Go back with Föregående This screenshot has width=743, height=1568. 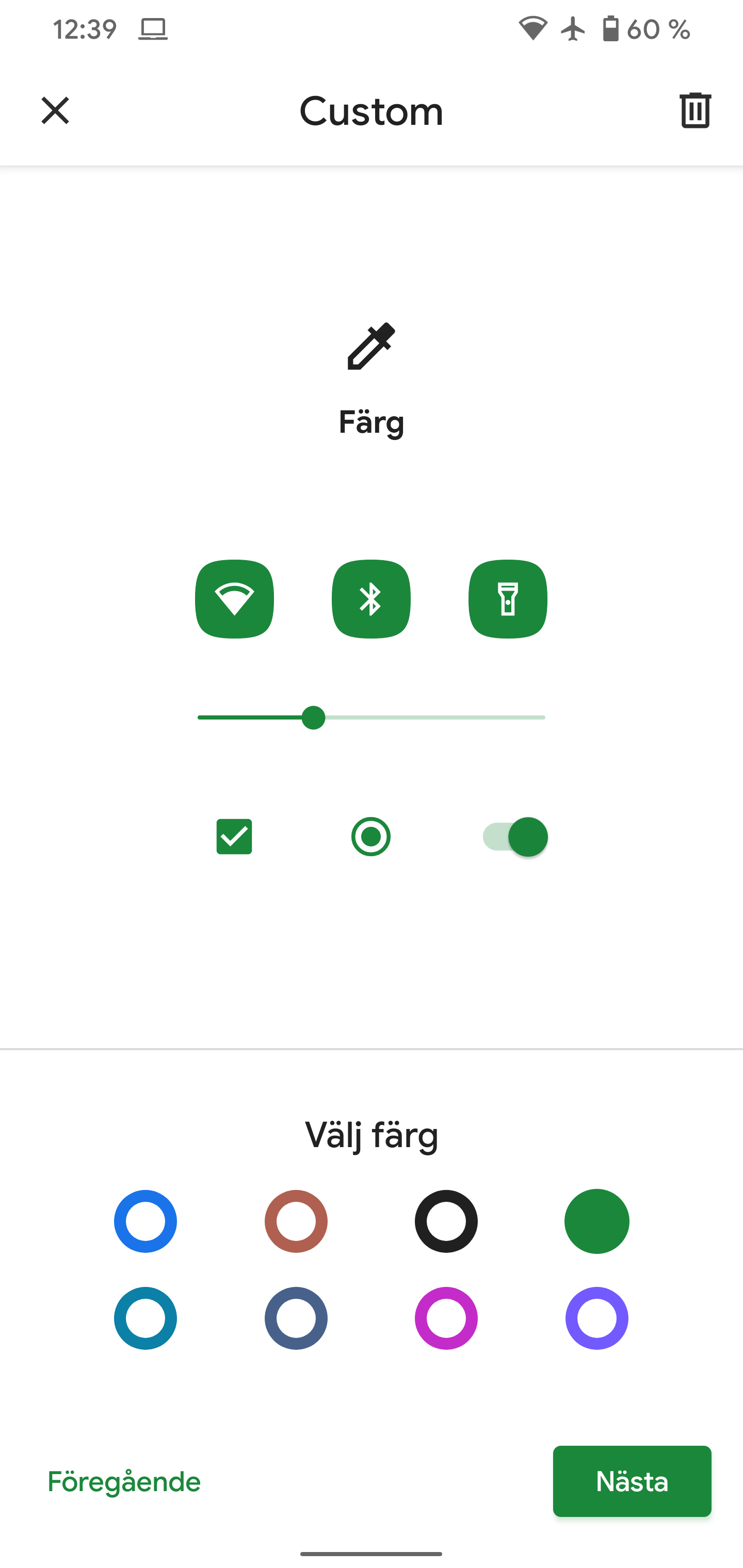[124, 1481]
